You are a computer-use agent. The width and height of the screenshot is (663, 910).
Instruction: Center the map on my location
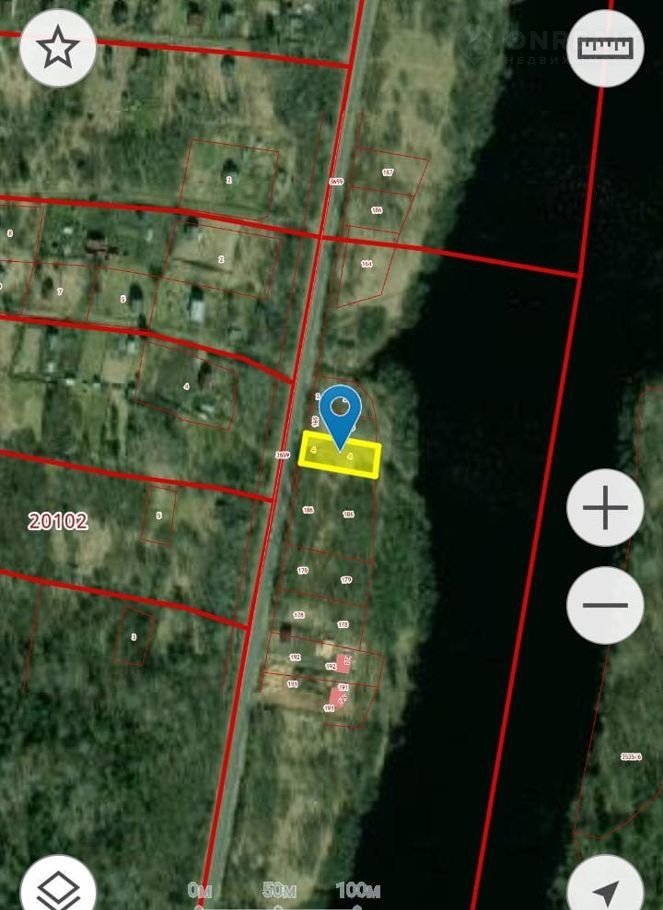pos(606,887)
